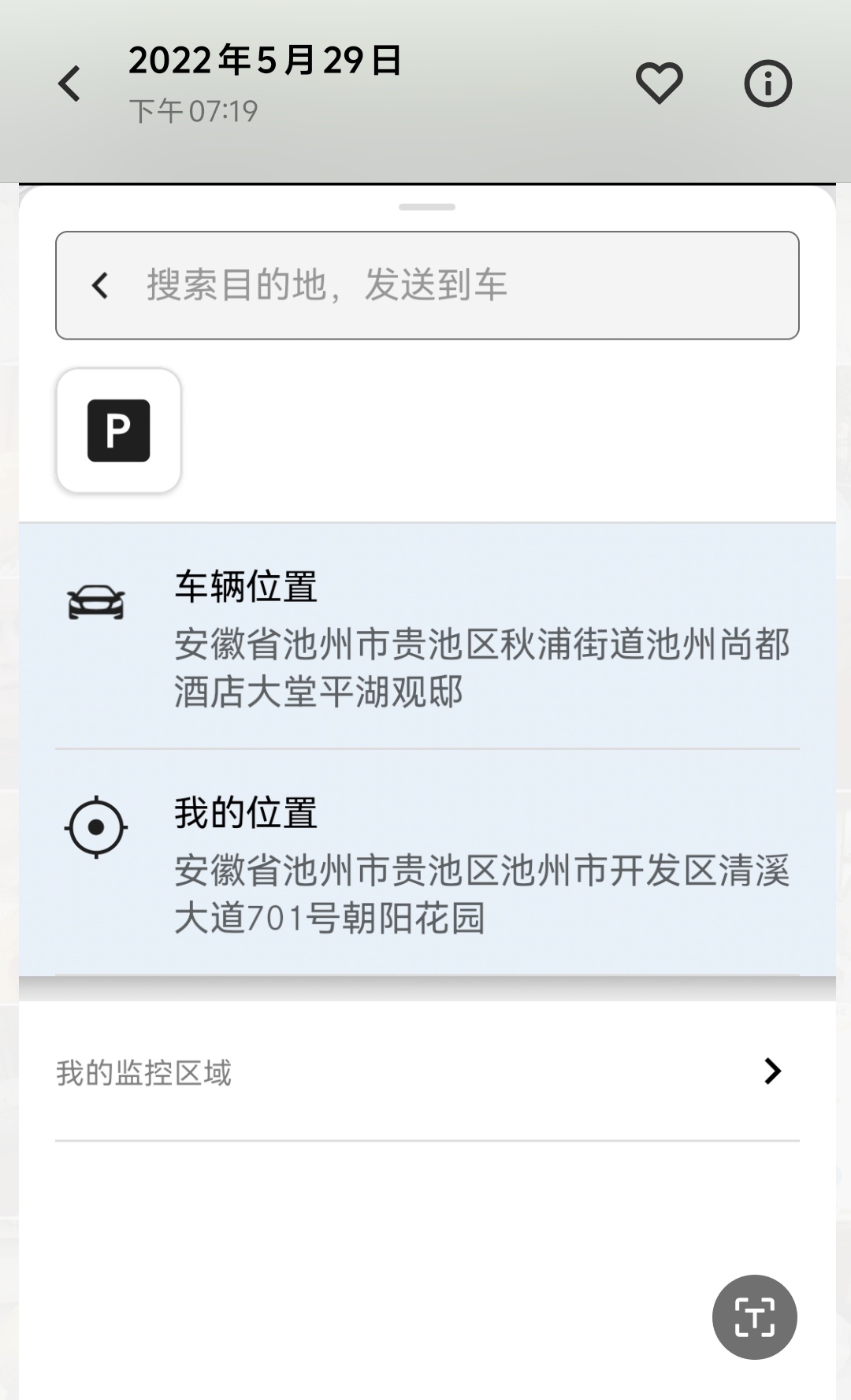Choose 我的位置 address row
Viewport: 851px width, 1400px height.
click(427, 863)
